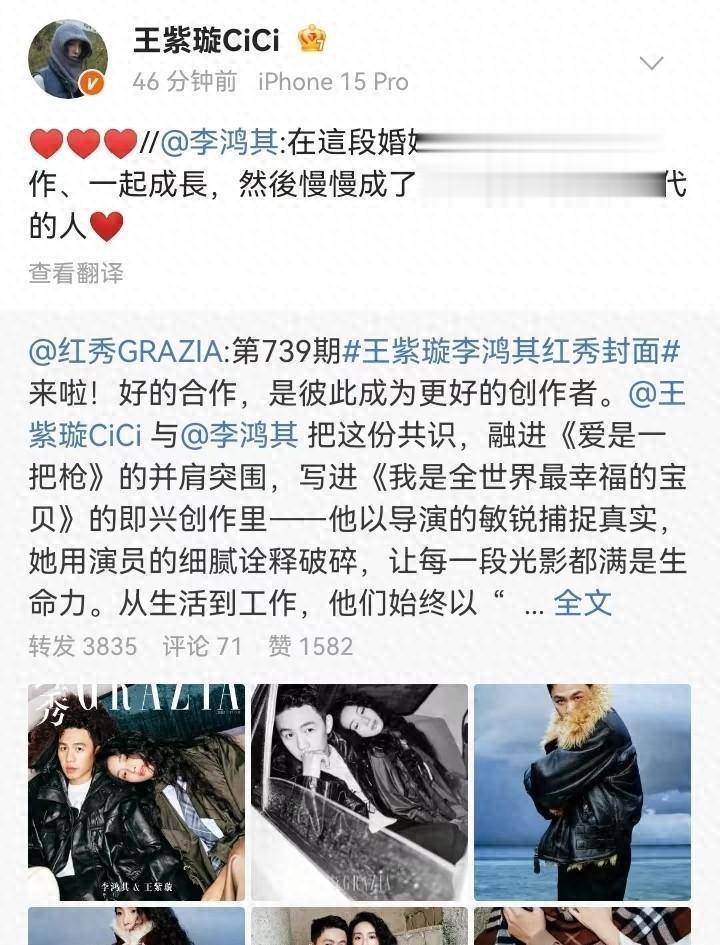Open the @红秀GRAZIA account link
720x945 pixels.
click(x=129, y=351)
